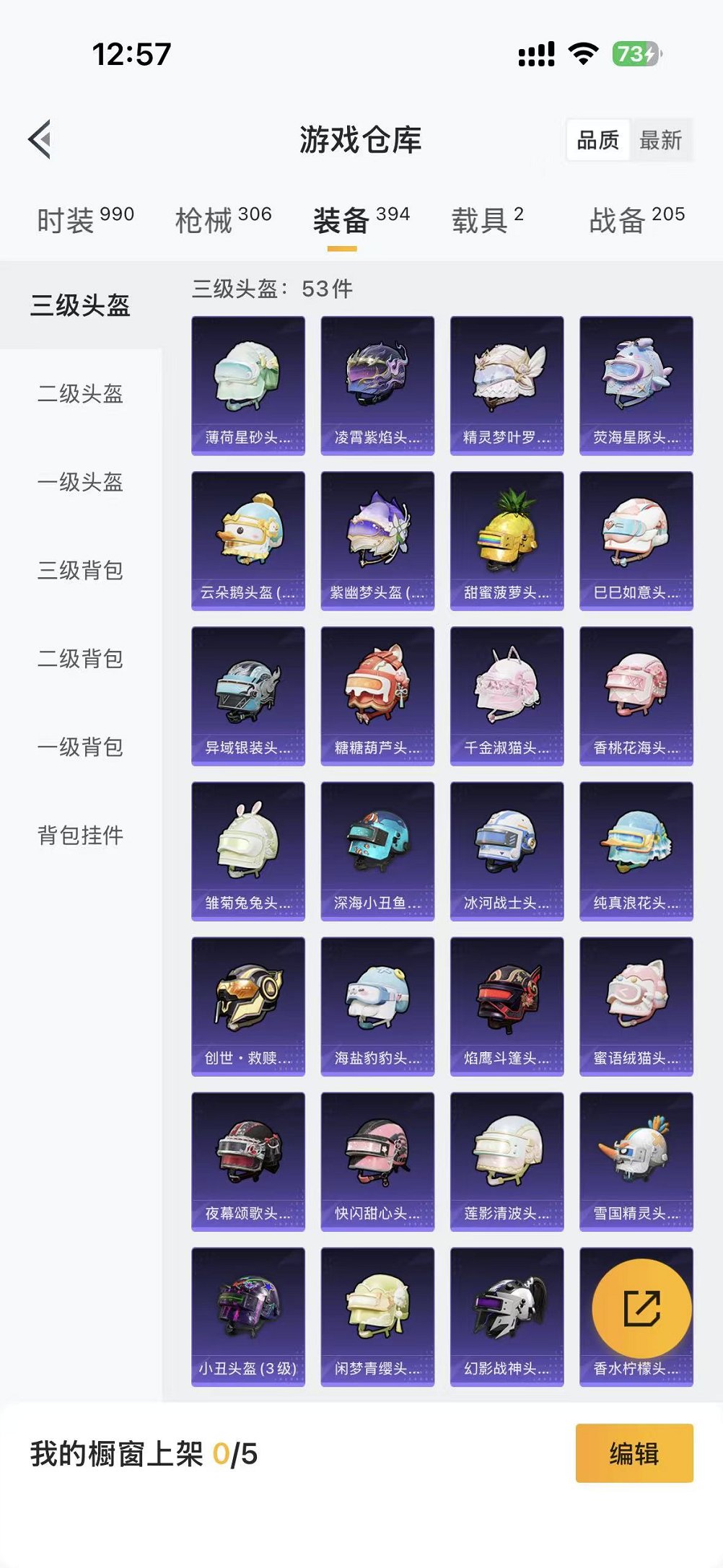
Task: Go back from 游戏仓库
Action: (x=40, y=139)
